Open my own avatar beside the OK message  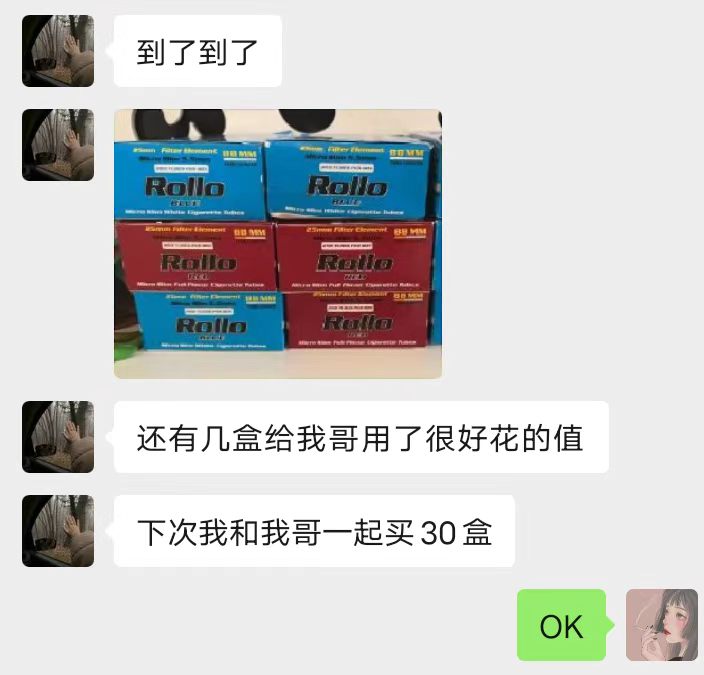point(661,625)
